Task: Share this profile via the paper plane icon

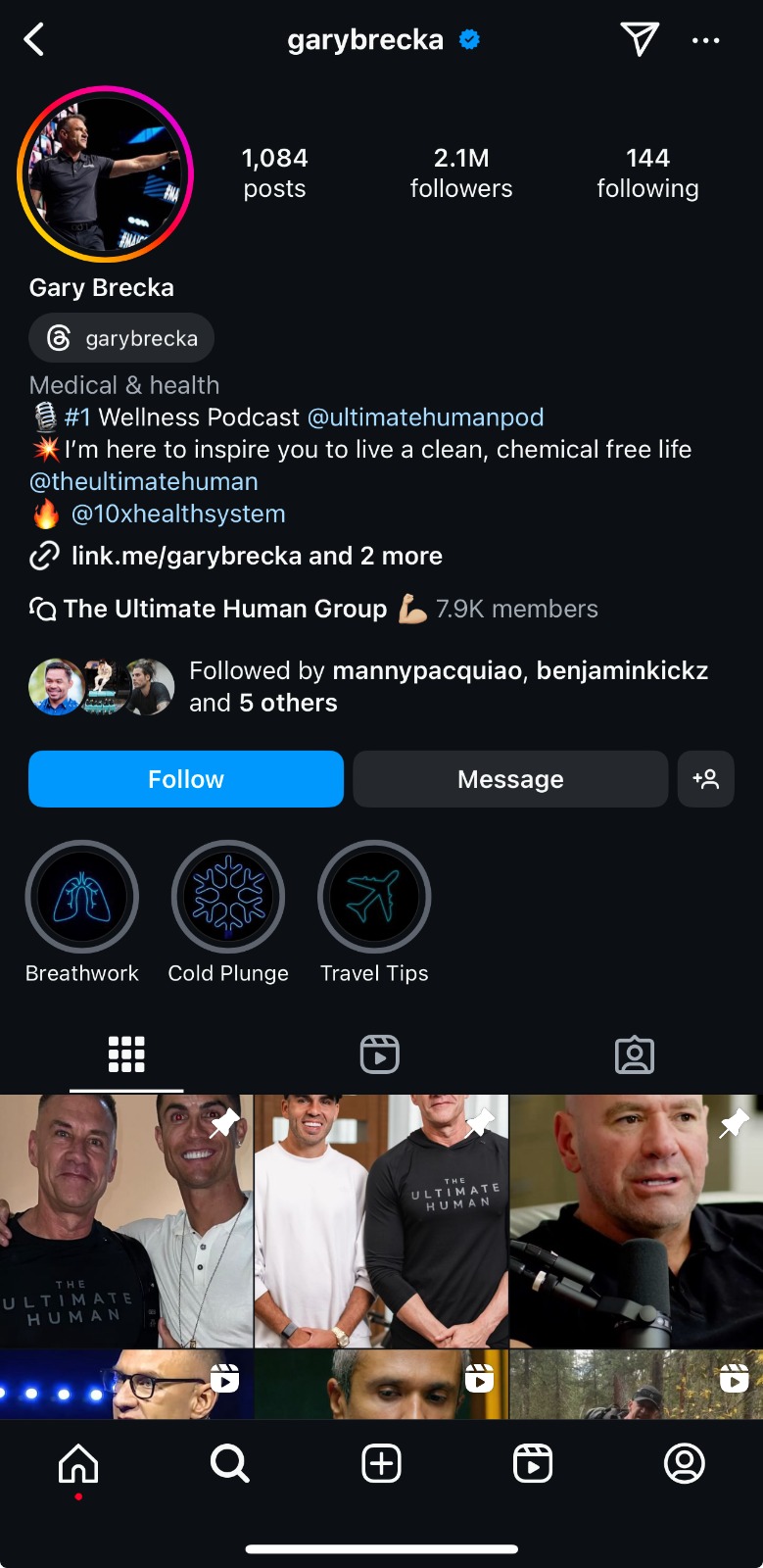Action: point(639,39)
